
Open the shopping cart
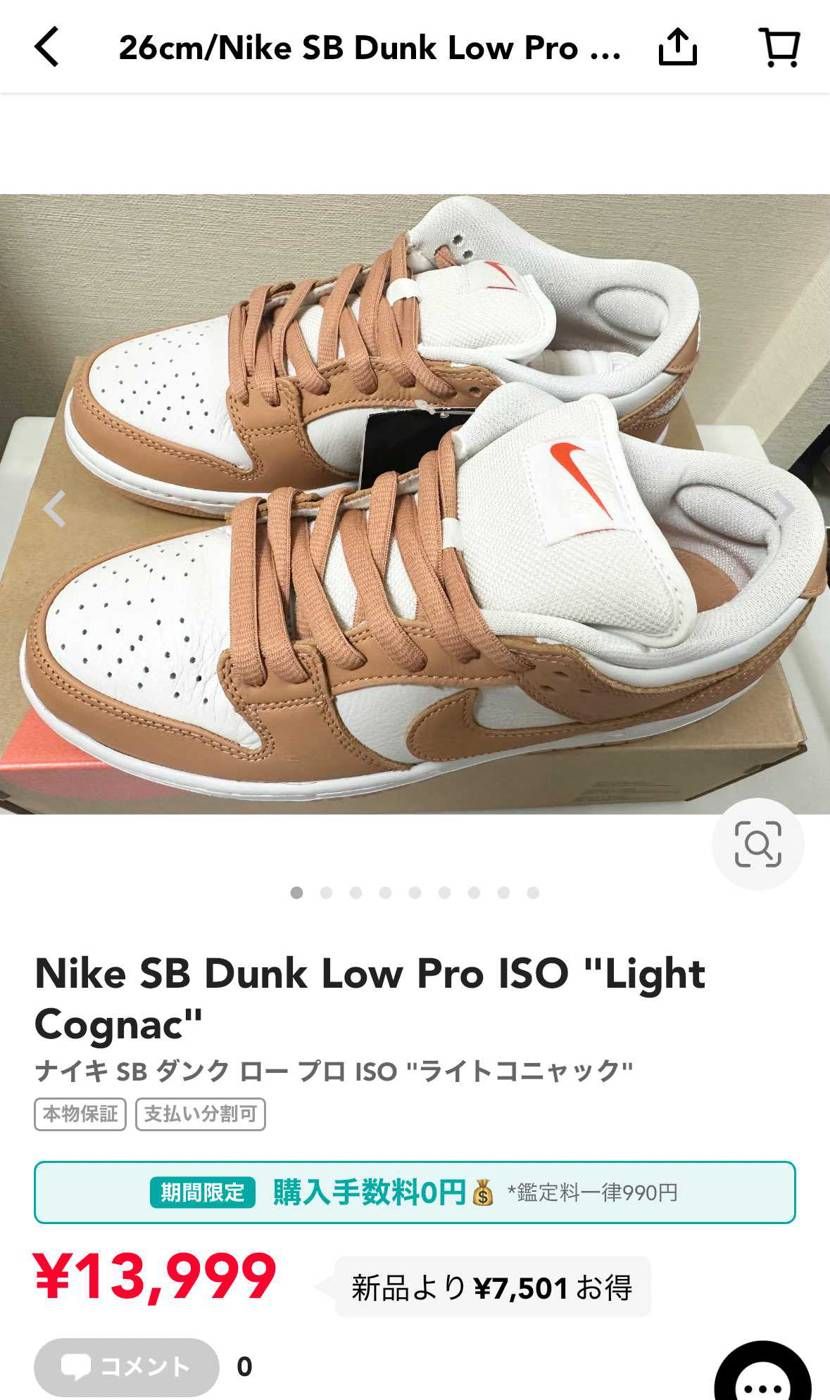coord(779,47)
